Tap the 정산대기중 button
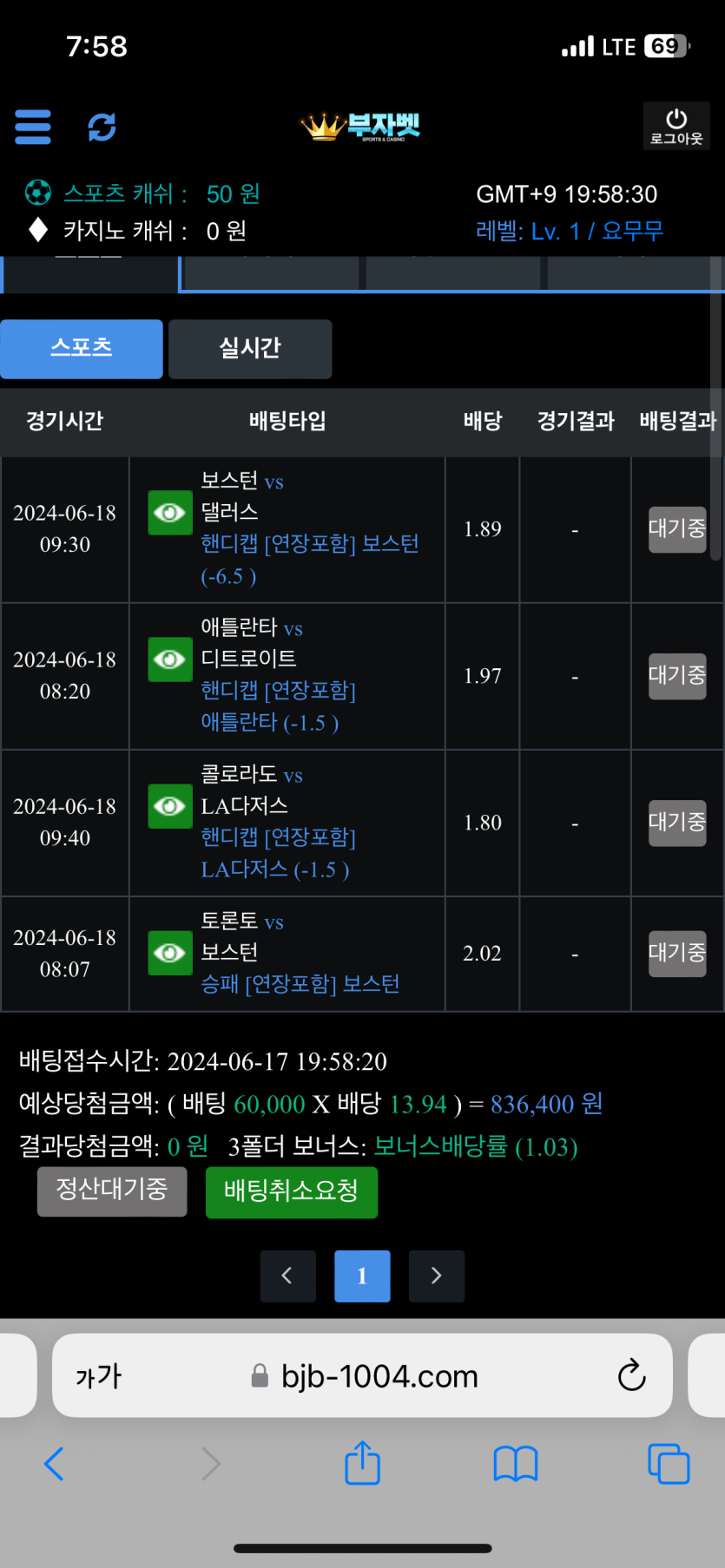This screenshot has height=1568, width=725. (x=112, y=1190)
